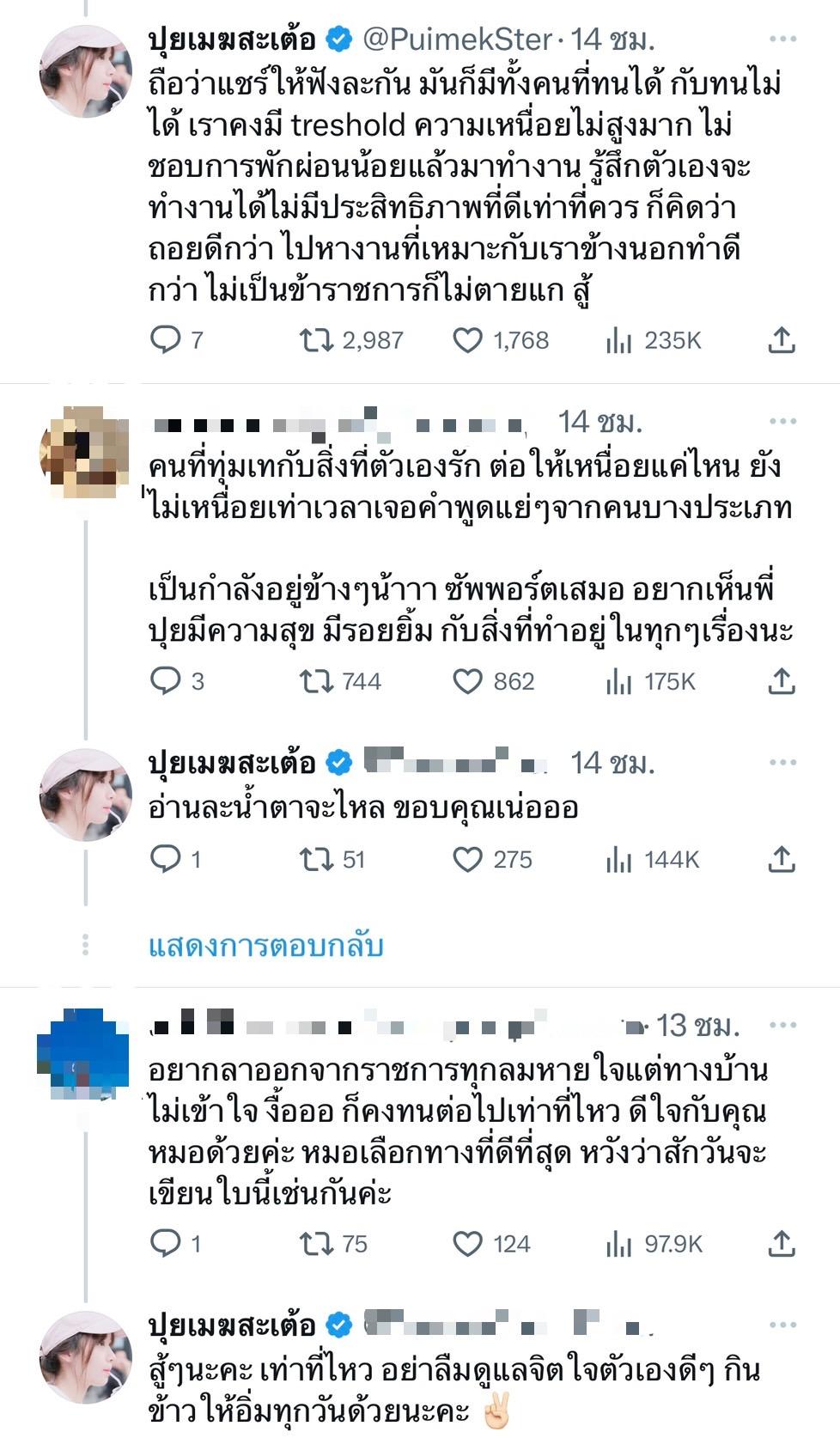
Task: Retweet the reply with 75 retweets
Action: pyautogui.click(x=314, y=1244)
